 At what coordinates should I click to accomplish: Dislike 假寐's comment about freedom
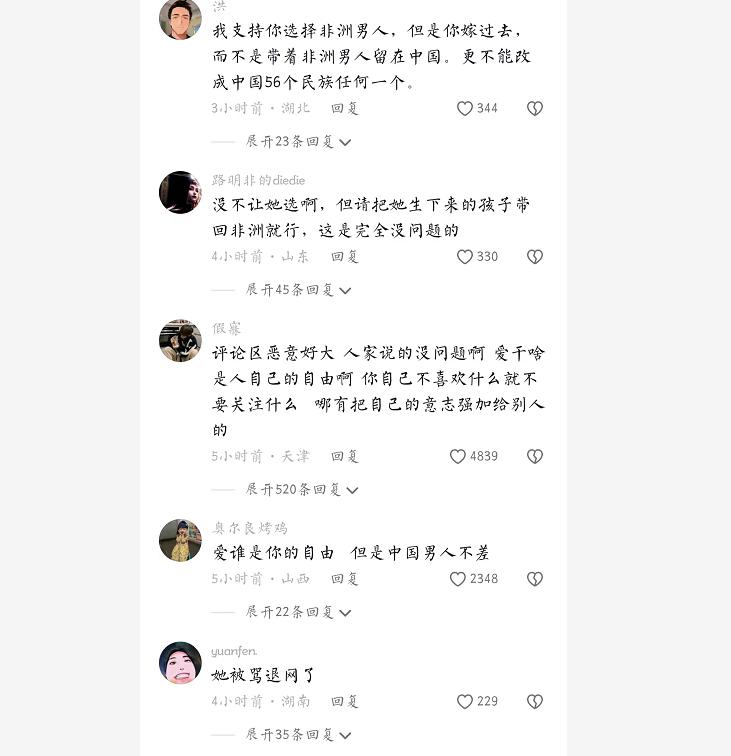point(535,456)
